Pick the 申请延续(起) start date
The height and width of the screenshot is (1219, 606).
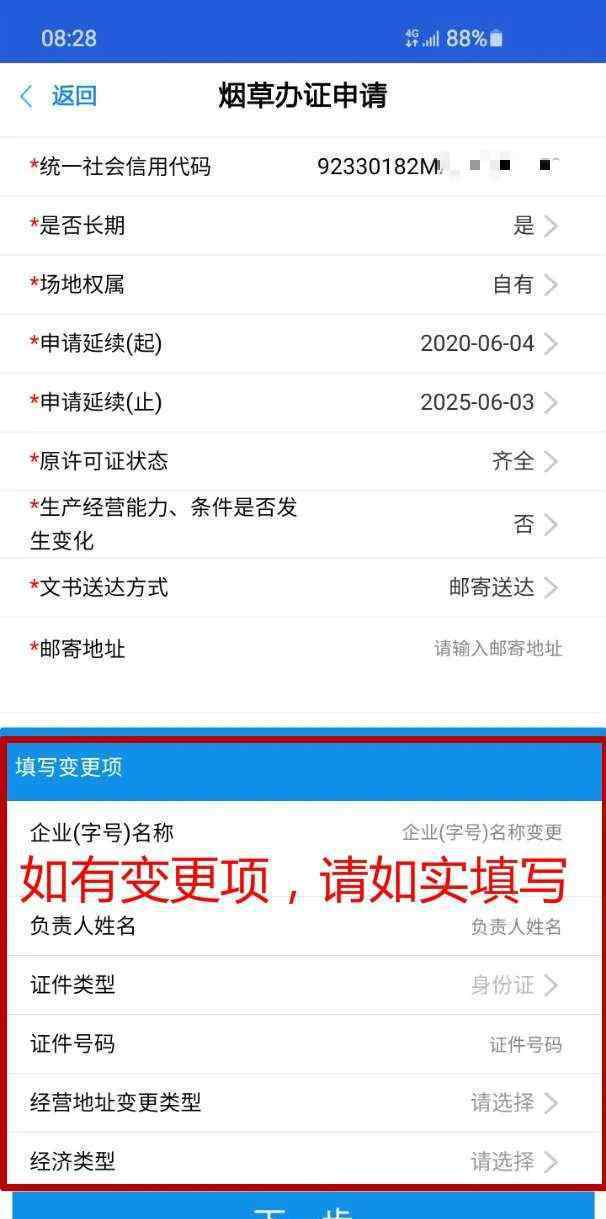tap(303, 343)
